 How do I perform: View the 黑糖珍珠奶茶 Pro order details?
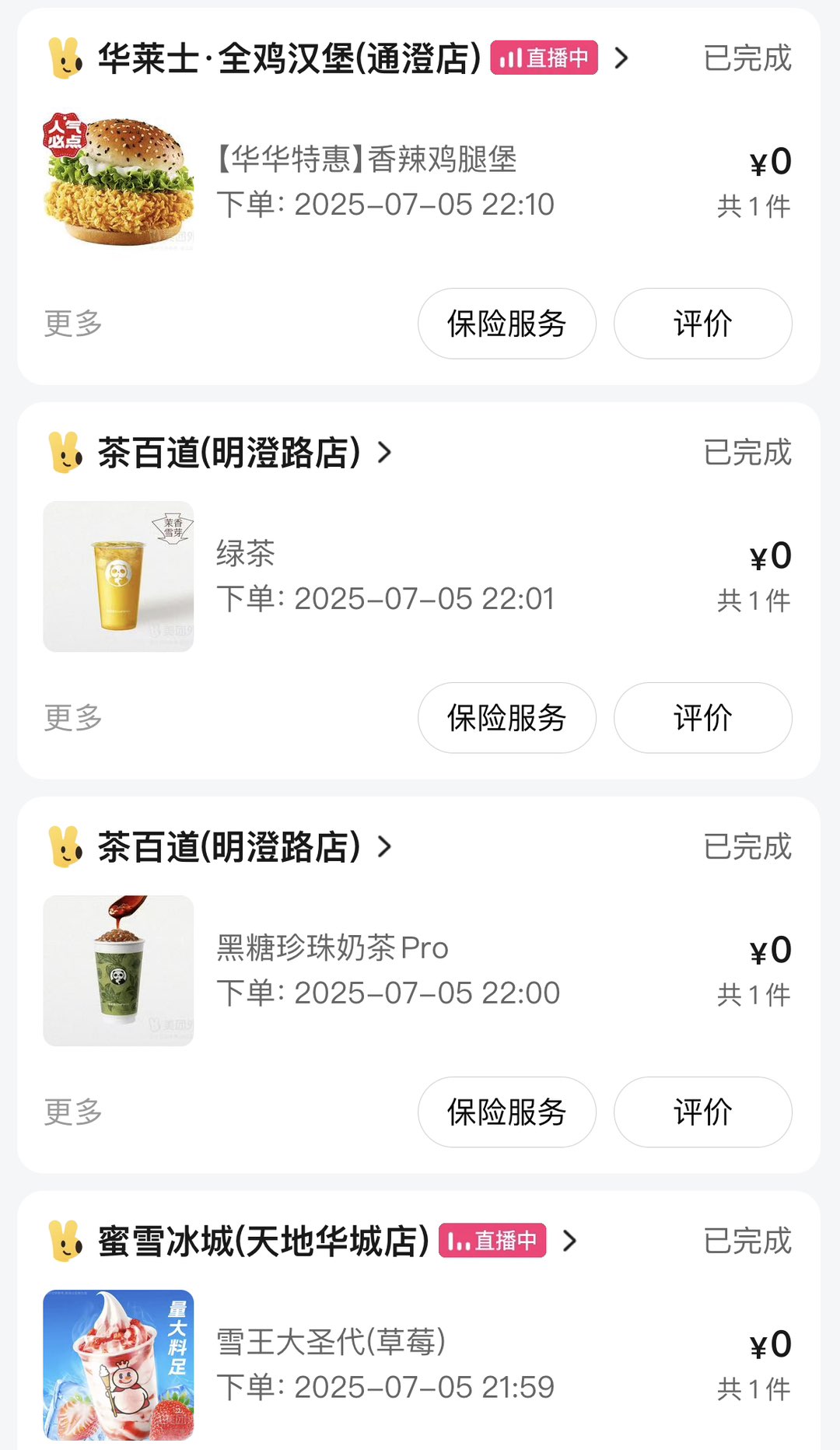click(387, 971)
